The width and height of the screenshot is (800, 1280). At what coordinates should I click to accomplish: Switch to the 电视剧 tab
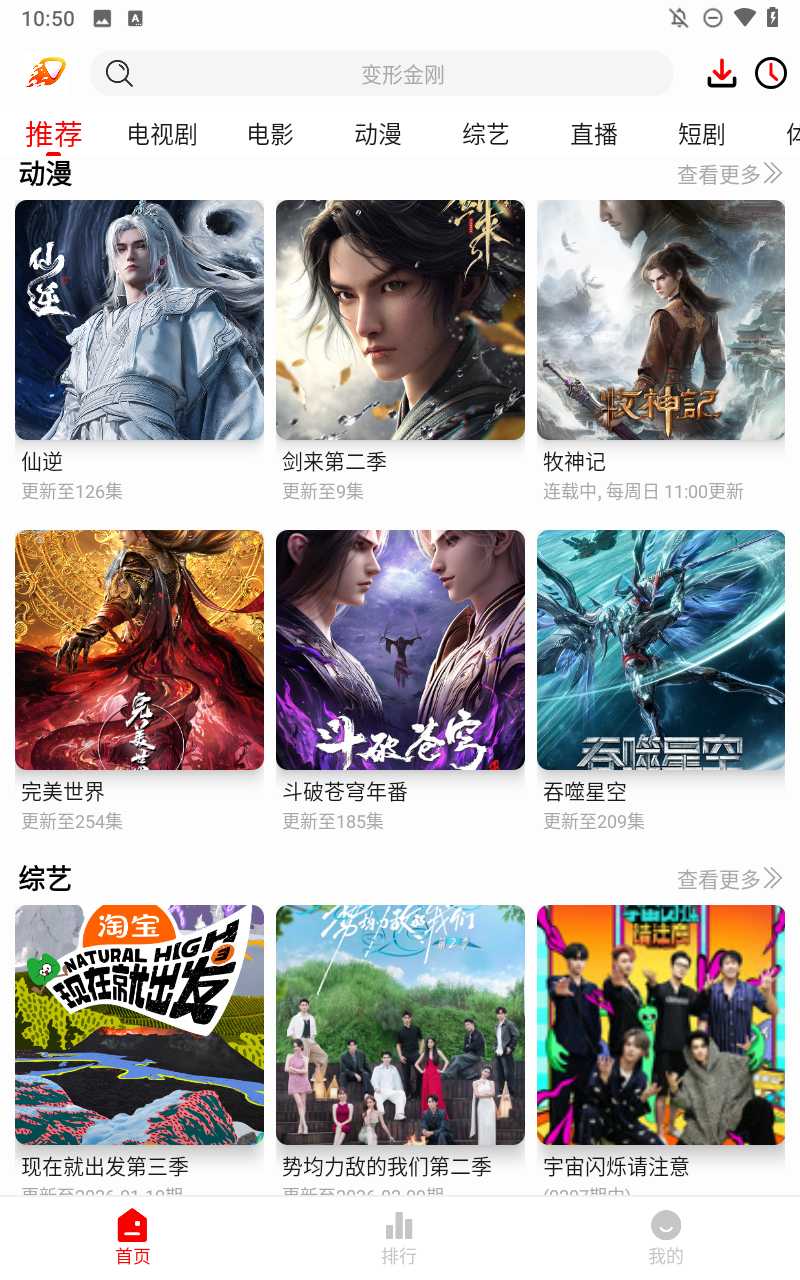(x=162, y=134)
